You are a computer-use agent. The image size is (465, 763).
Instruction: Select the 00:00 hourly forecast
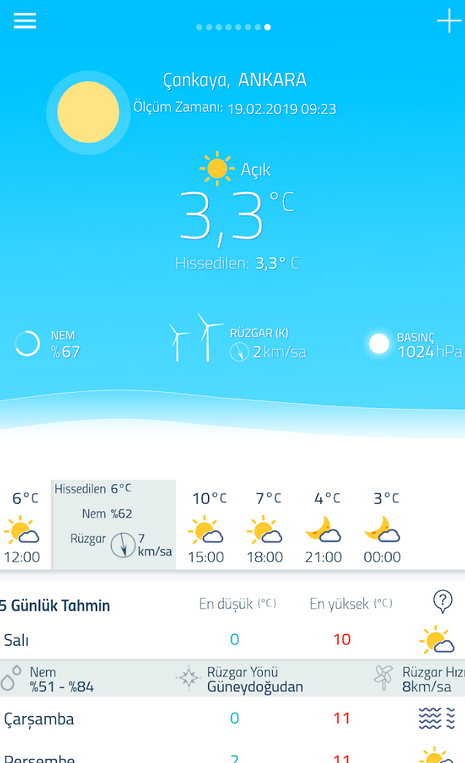coord(383,527)
